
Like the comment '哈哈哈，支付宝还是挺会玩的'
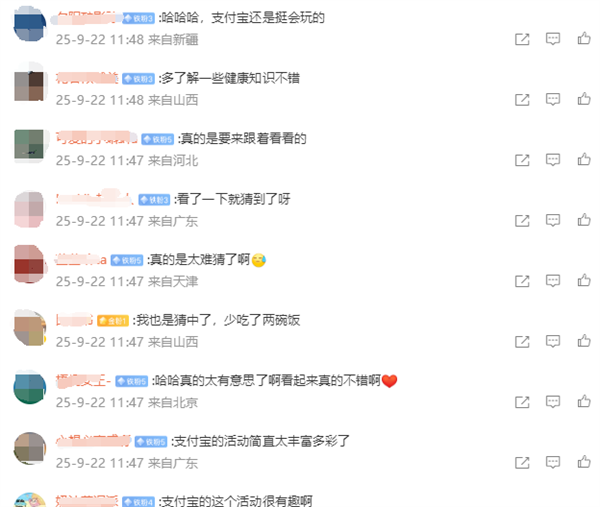584,39
